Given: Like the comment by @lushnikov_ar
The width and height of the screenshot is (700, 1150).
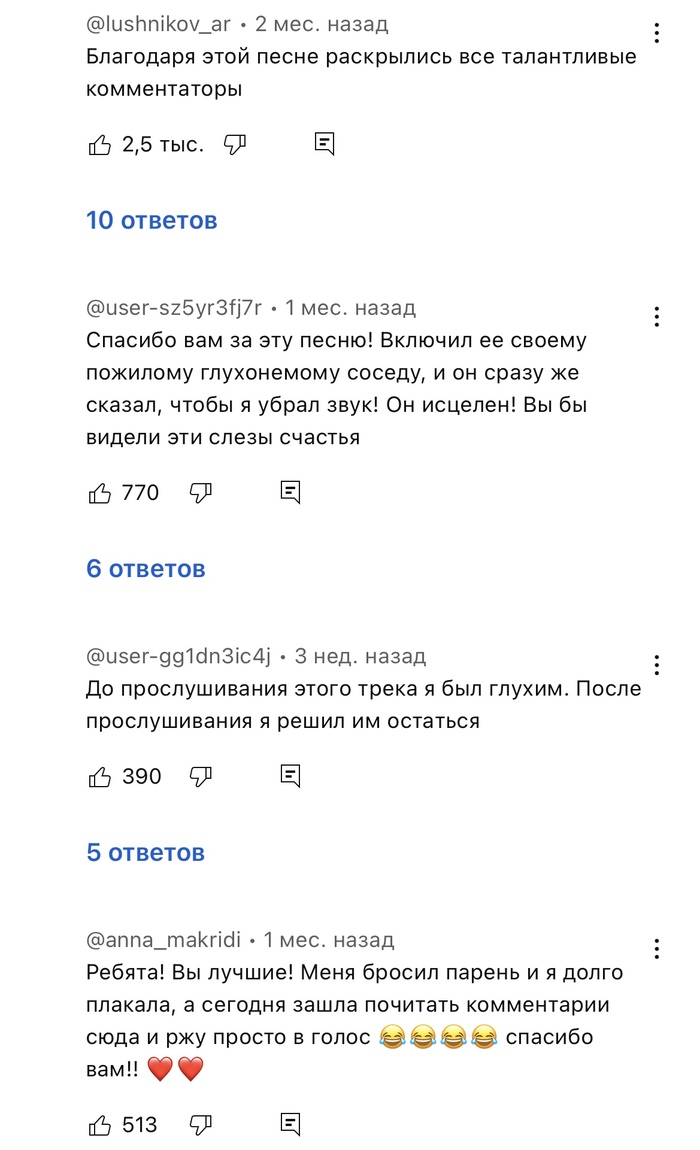Looking at the screenshot, I should coord(99,144).
